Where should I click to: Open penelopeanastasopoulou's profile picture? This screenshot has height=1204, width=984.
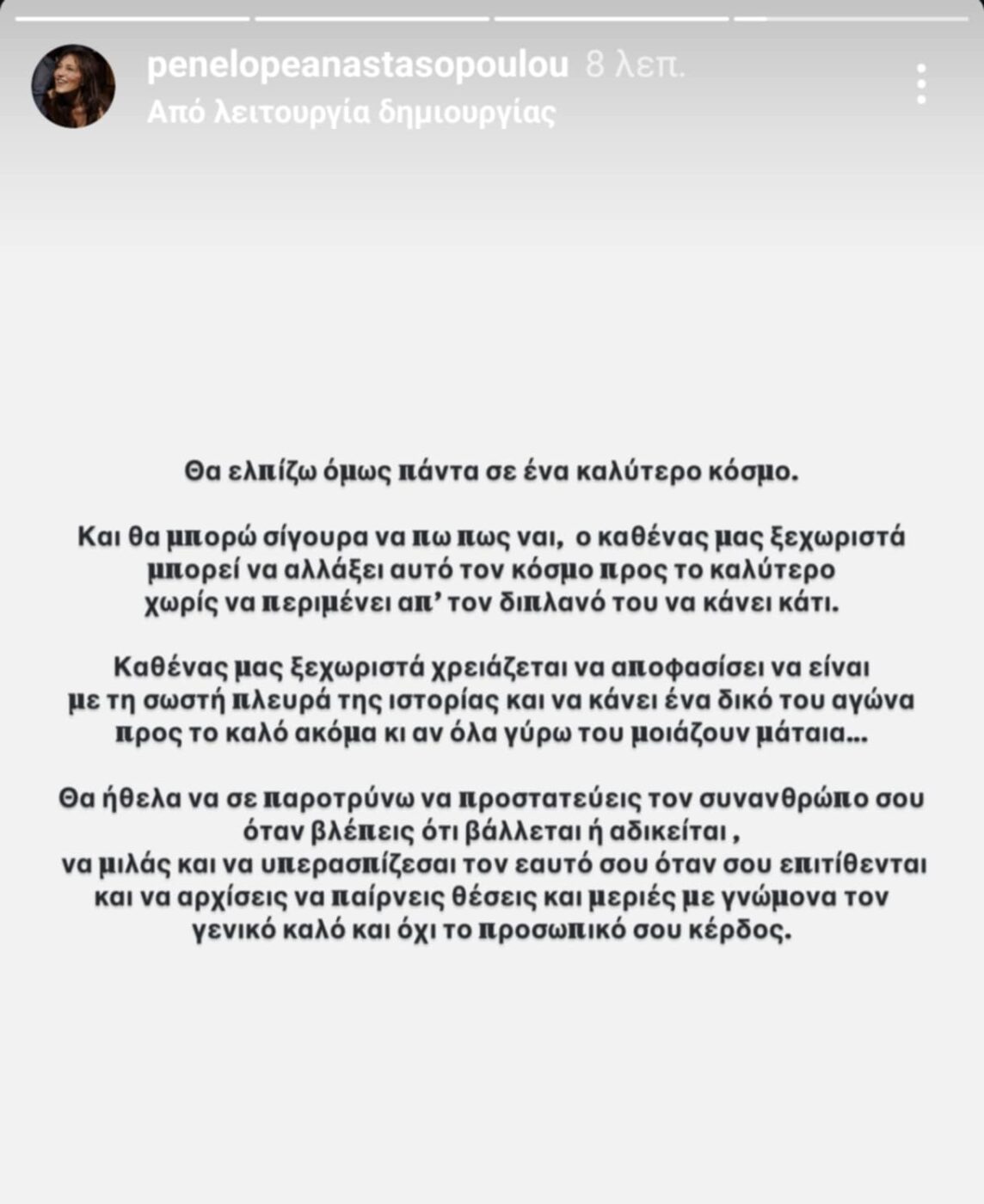pyautogui.click(x=73, y=87)
